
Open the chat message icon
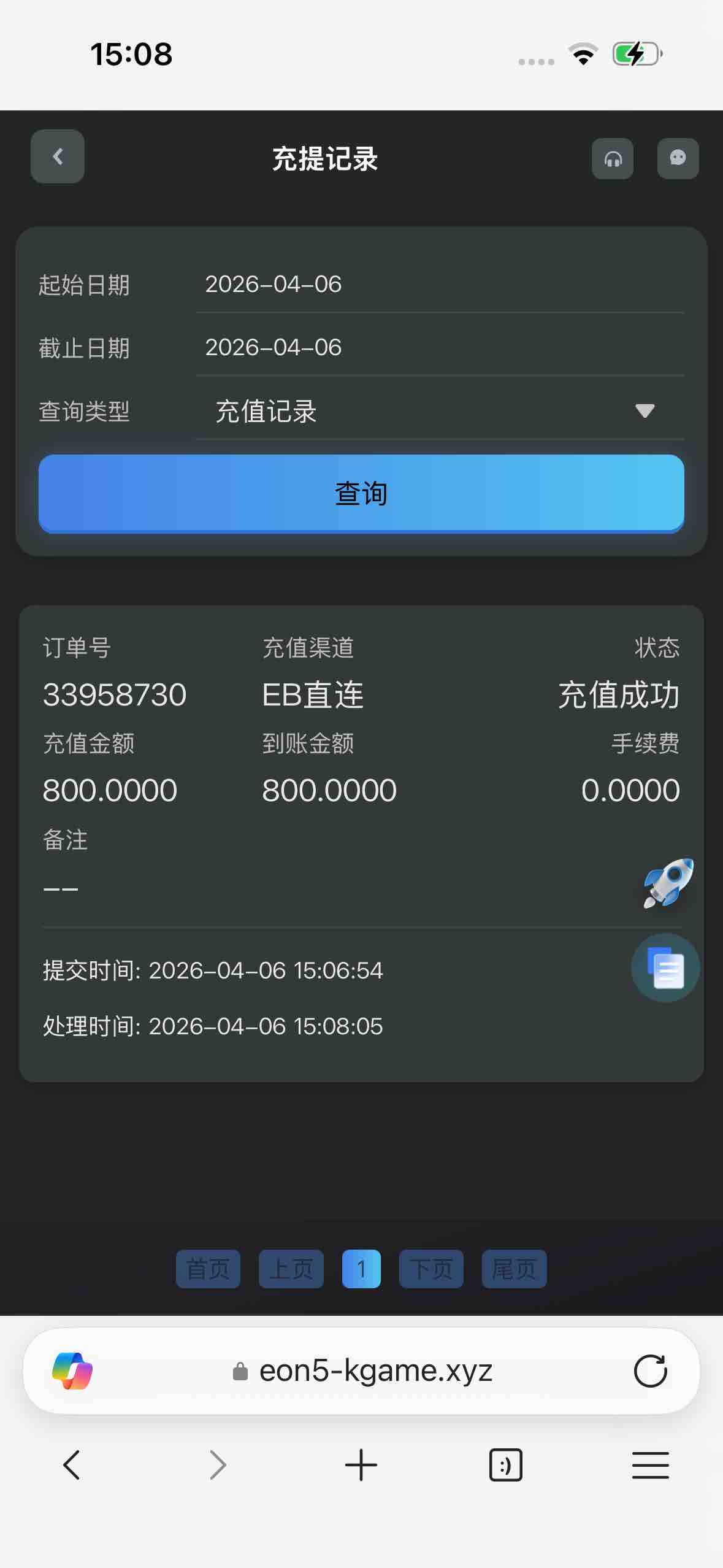tap(678, 159)
